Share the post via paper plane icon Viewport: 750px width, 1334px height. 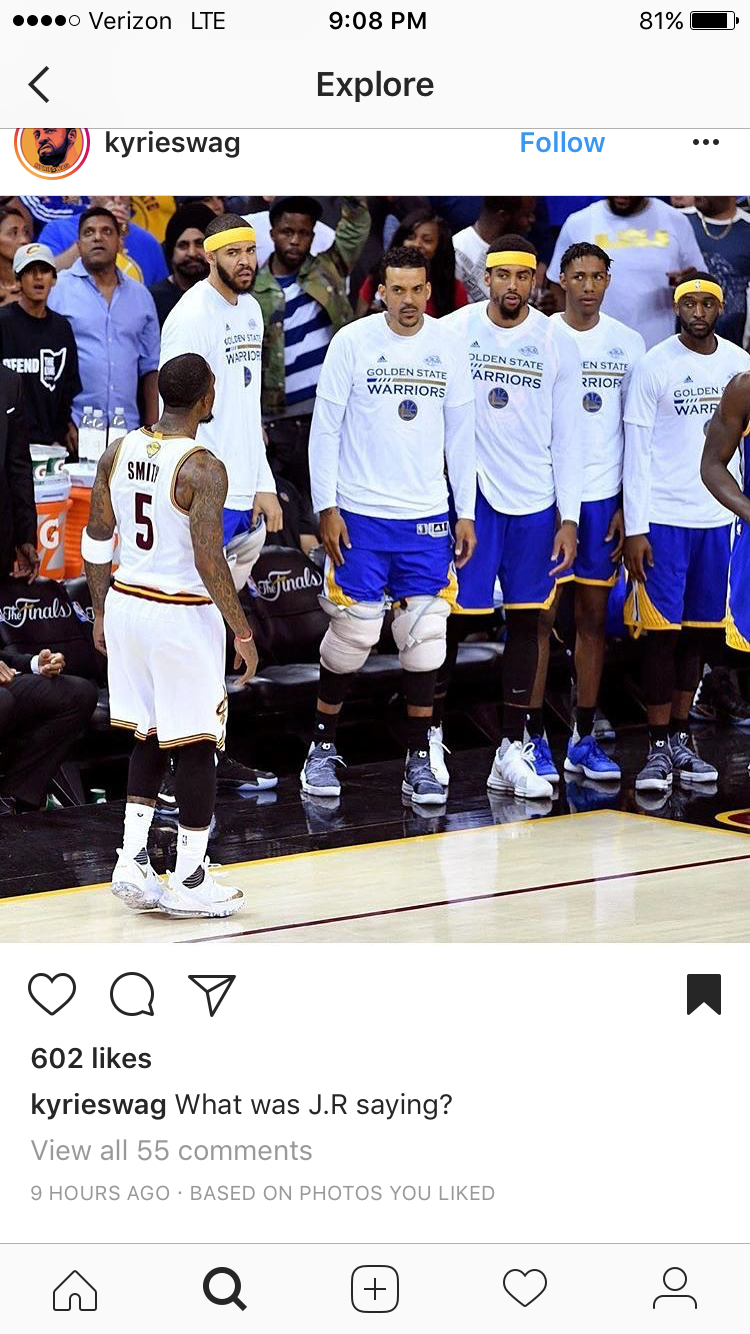212,994
